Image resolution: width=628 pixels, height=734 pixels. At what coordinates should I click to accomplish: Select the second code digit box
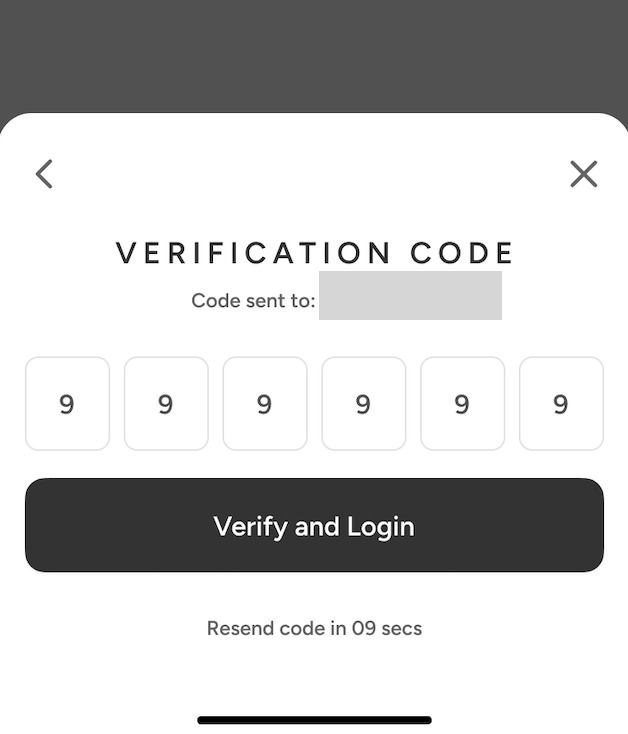tap(166, 404)
